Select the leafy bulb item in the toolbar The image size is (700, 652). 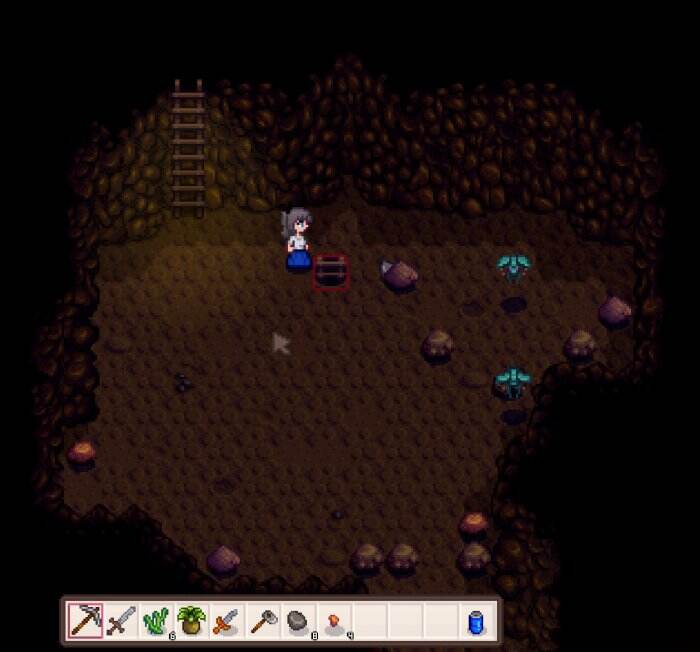(191, 621)
